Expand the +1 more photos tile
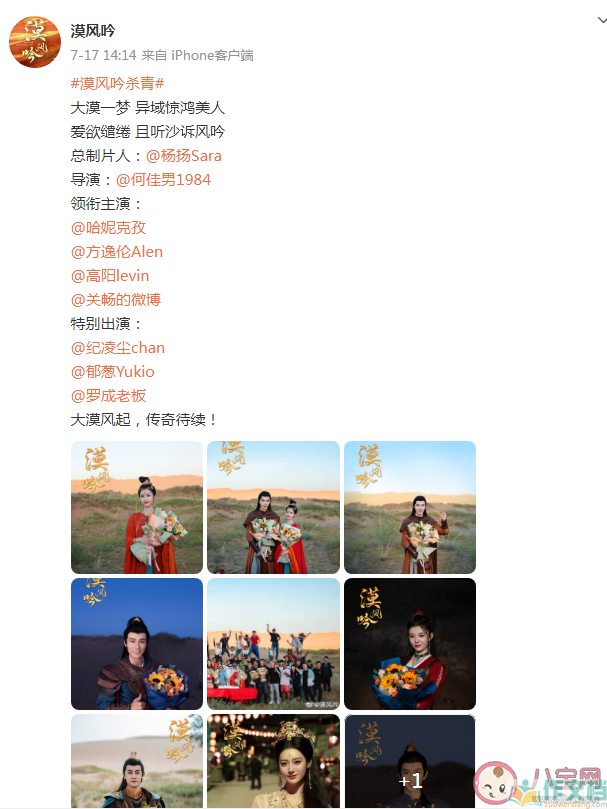Viewport: 607px width, 809px height. tap(410, 761)
